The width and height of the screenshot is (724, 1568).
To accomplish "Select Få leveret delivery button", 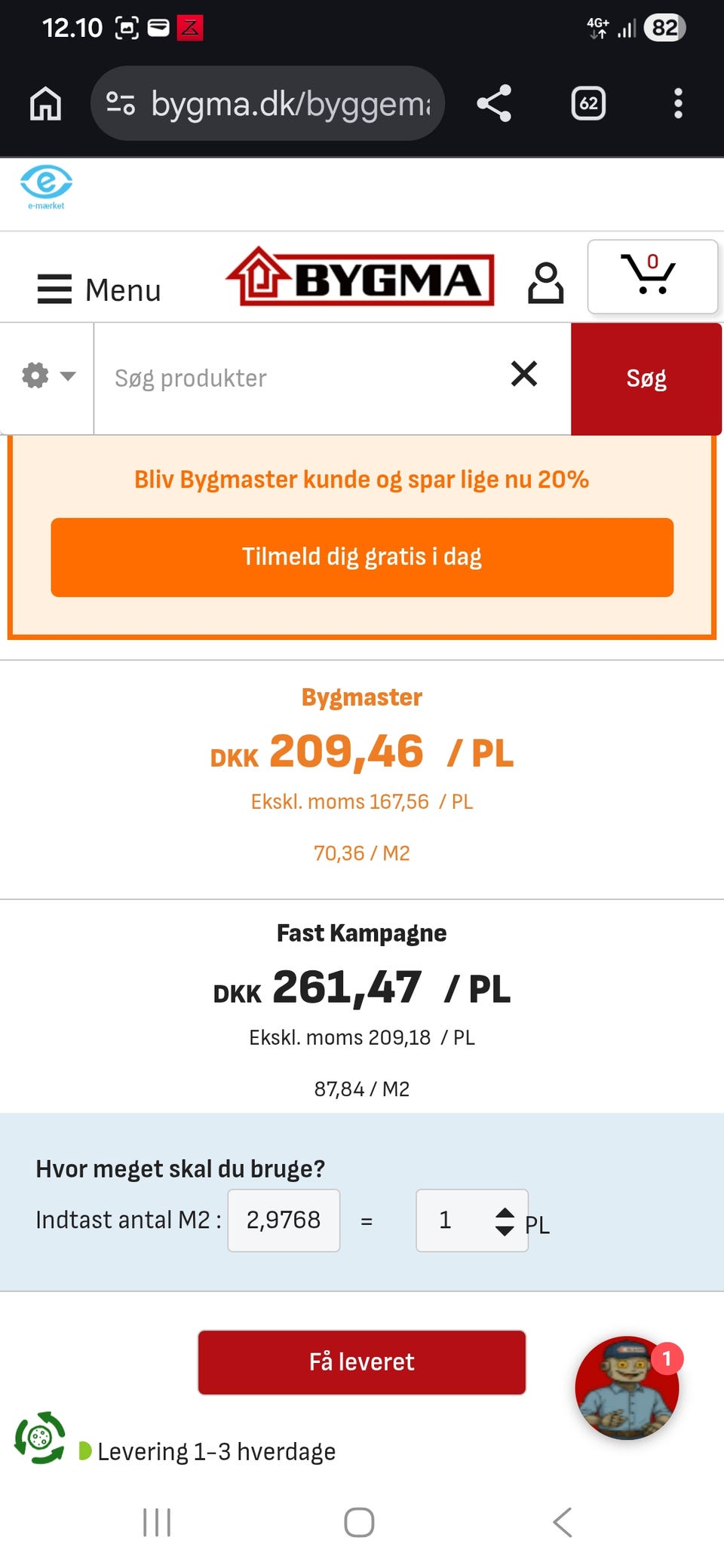I will tap(360, 1361).
